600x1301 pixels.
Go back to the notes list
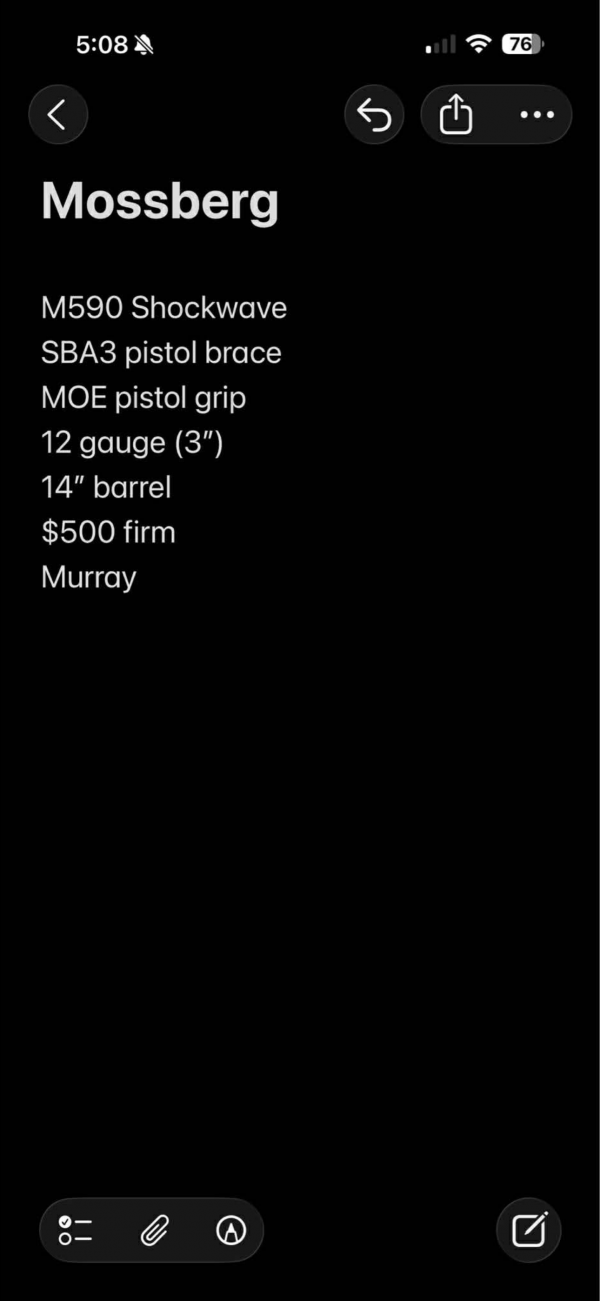click(58, 115)
